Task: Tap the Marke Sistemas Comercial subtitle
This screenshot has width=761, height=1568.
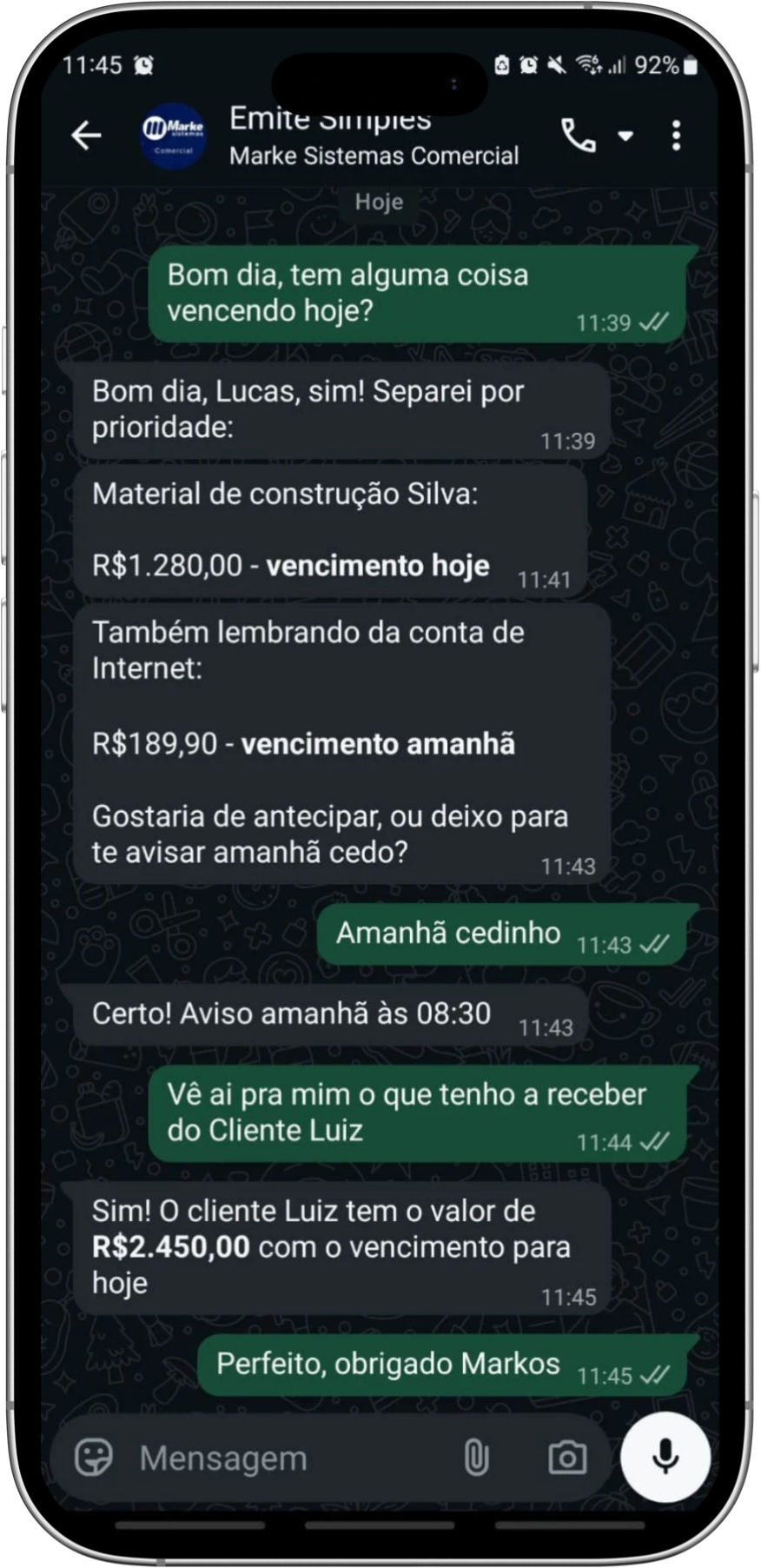Action: [374, 156]
